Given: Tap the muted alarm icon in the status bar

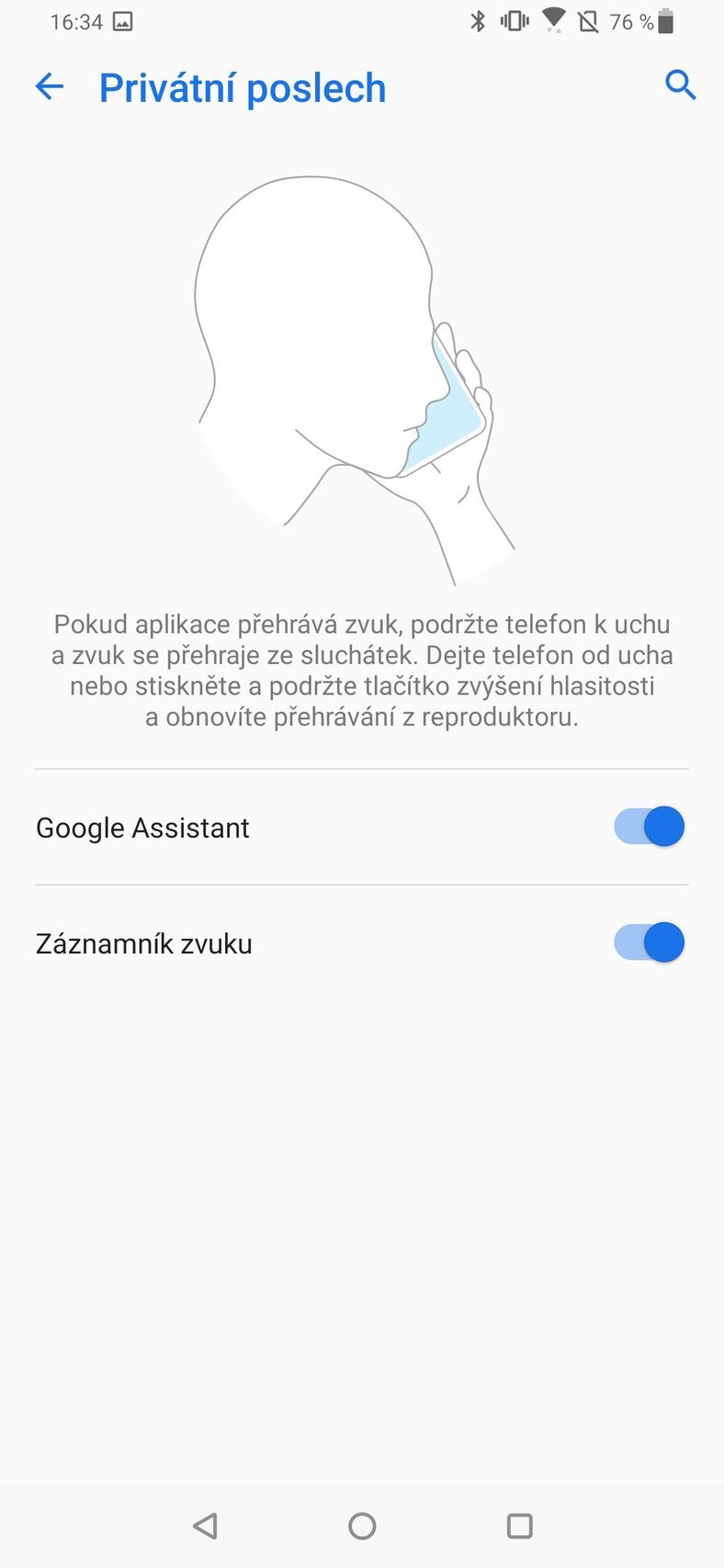Looking at the screenshot, I should click(x=589, y=20).
